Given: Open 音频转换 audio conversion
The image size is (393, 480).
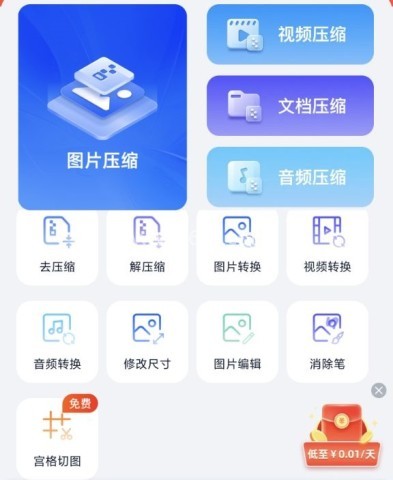Looking at the screenshot, I should [x=57, y=342].
